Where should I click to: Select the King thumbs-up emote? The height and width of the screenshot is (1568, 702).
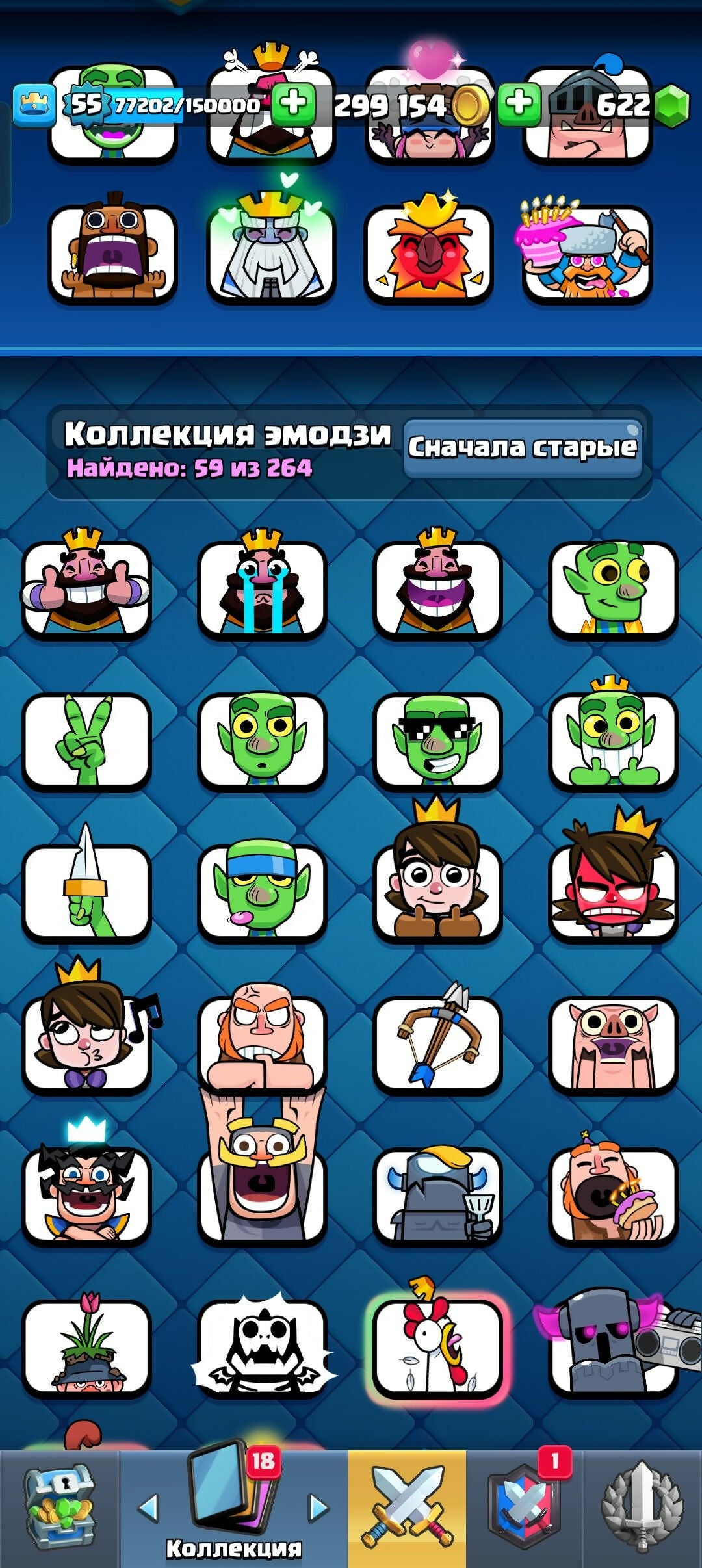click(86, 587)
